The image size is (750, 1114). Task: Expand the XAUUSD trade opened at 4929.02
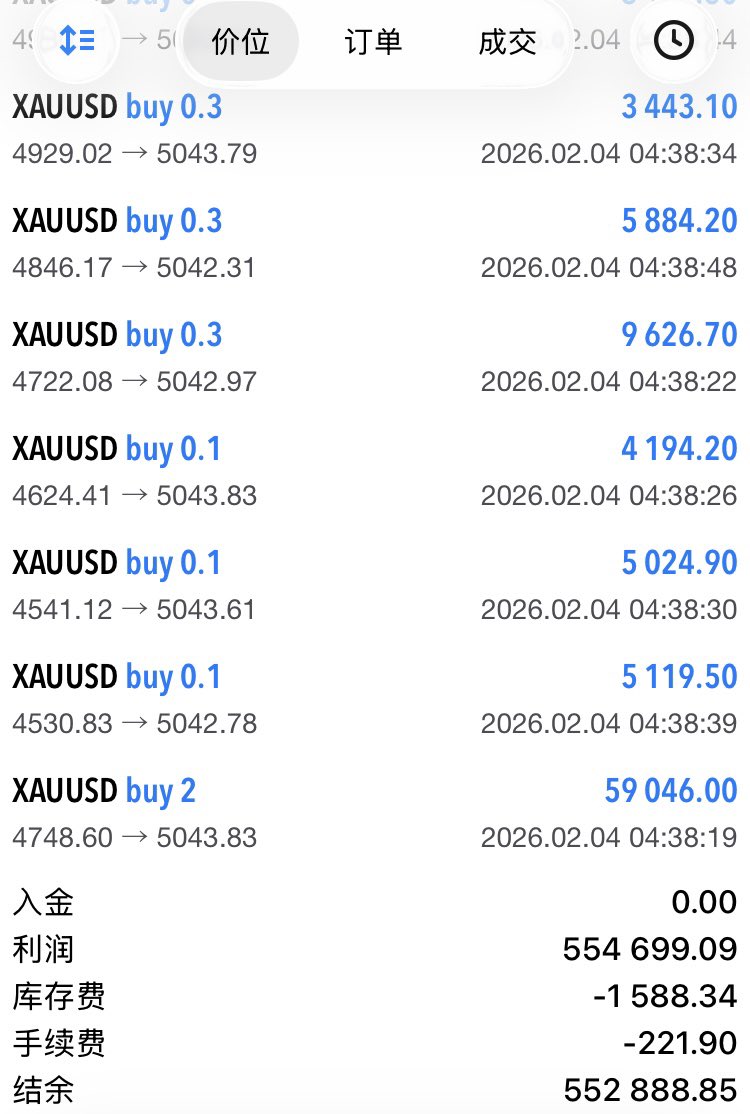[374, 130]
